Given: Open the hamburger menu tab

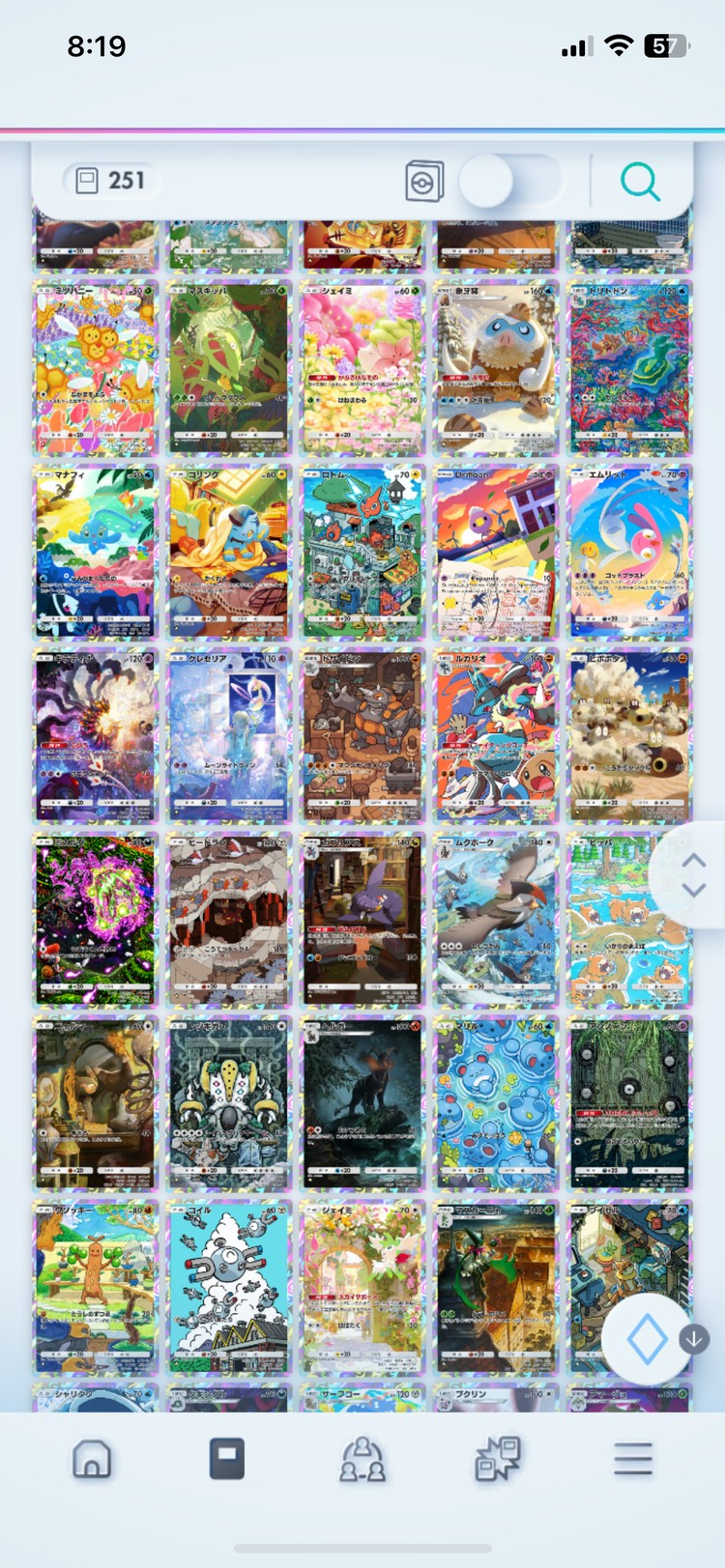Looking at the screenshot, I should click(633, 1458).
